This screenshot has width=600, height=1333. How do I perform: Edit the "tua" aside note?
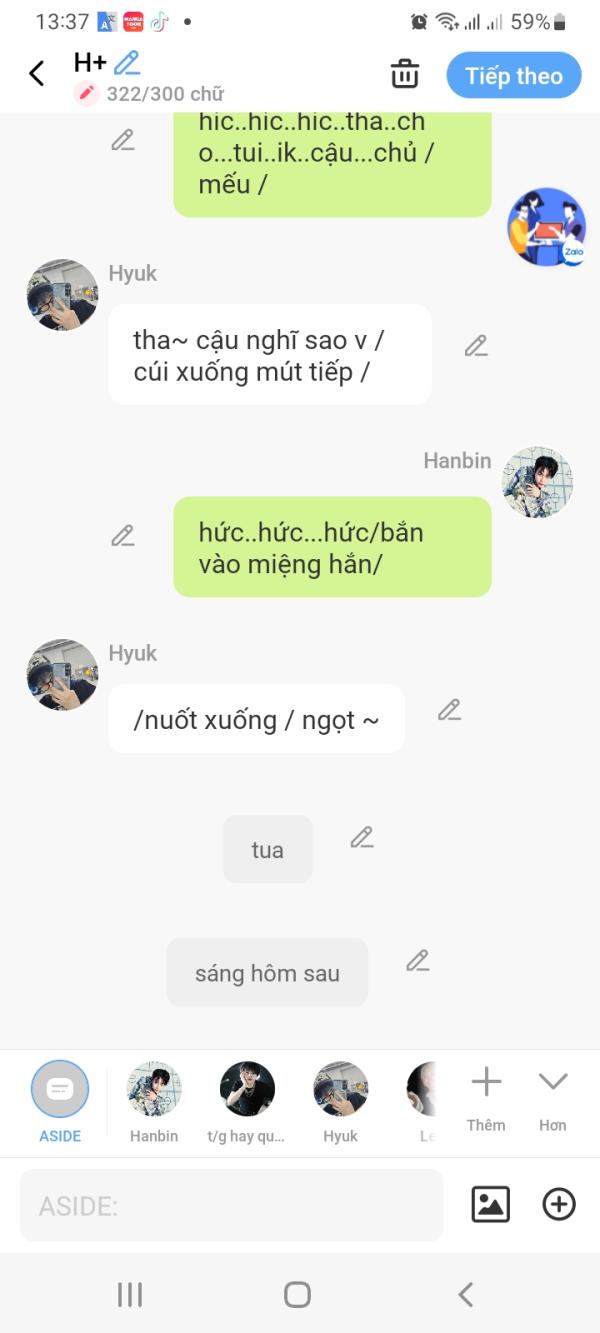[361, 837]
